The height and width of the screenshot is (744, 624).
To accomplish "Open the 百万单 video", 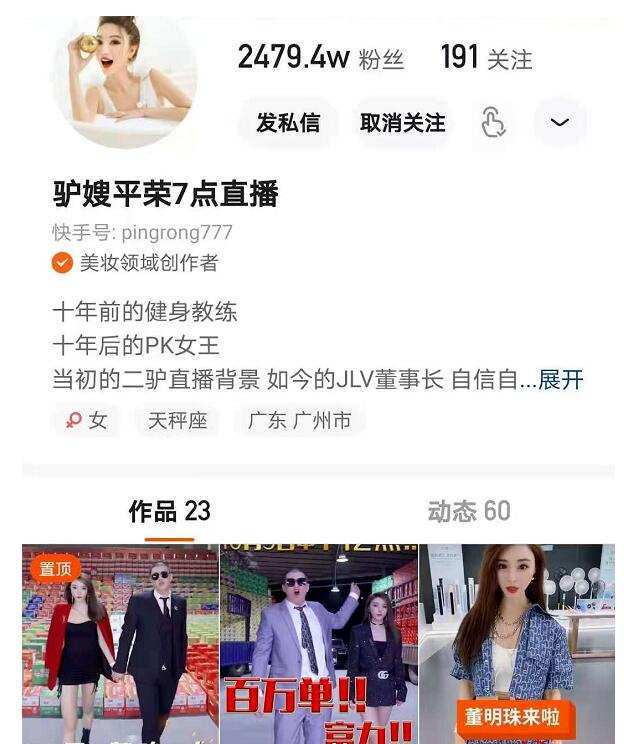I will [x=318, y=645].
